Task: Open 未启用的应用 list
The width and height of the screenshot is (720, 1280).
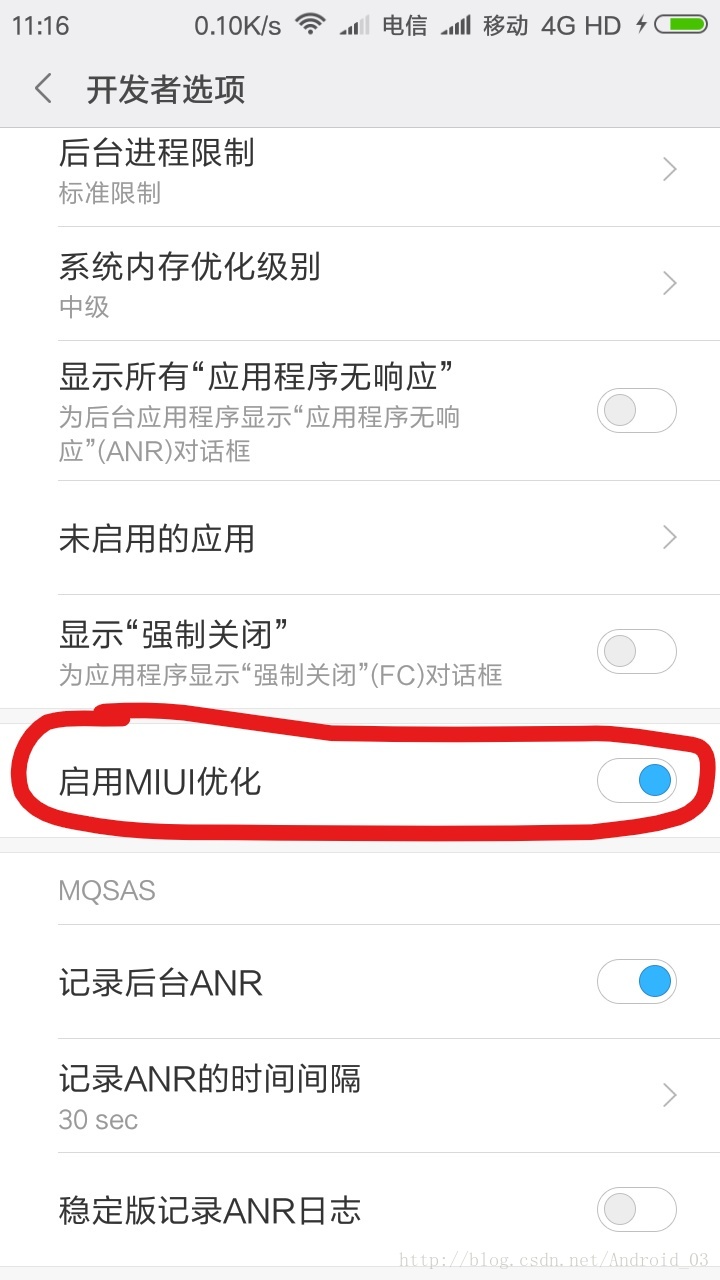Action: [x=360, y=538]
